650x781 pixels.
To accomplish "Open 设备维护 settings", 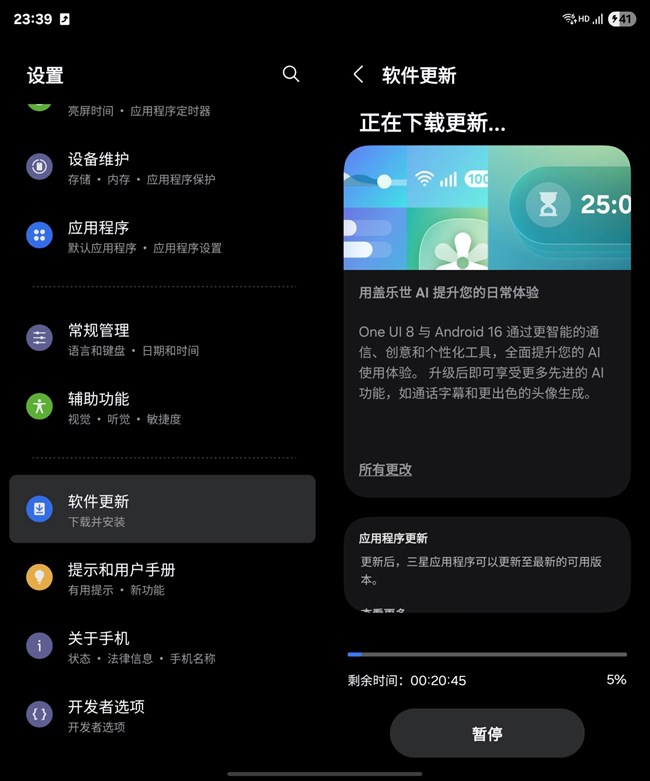I will 162,168.
